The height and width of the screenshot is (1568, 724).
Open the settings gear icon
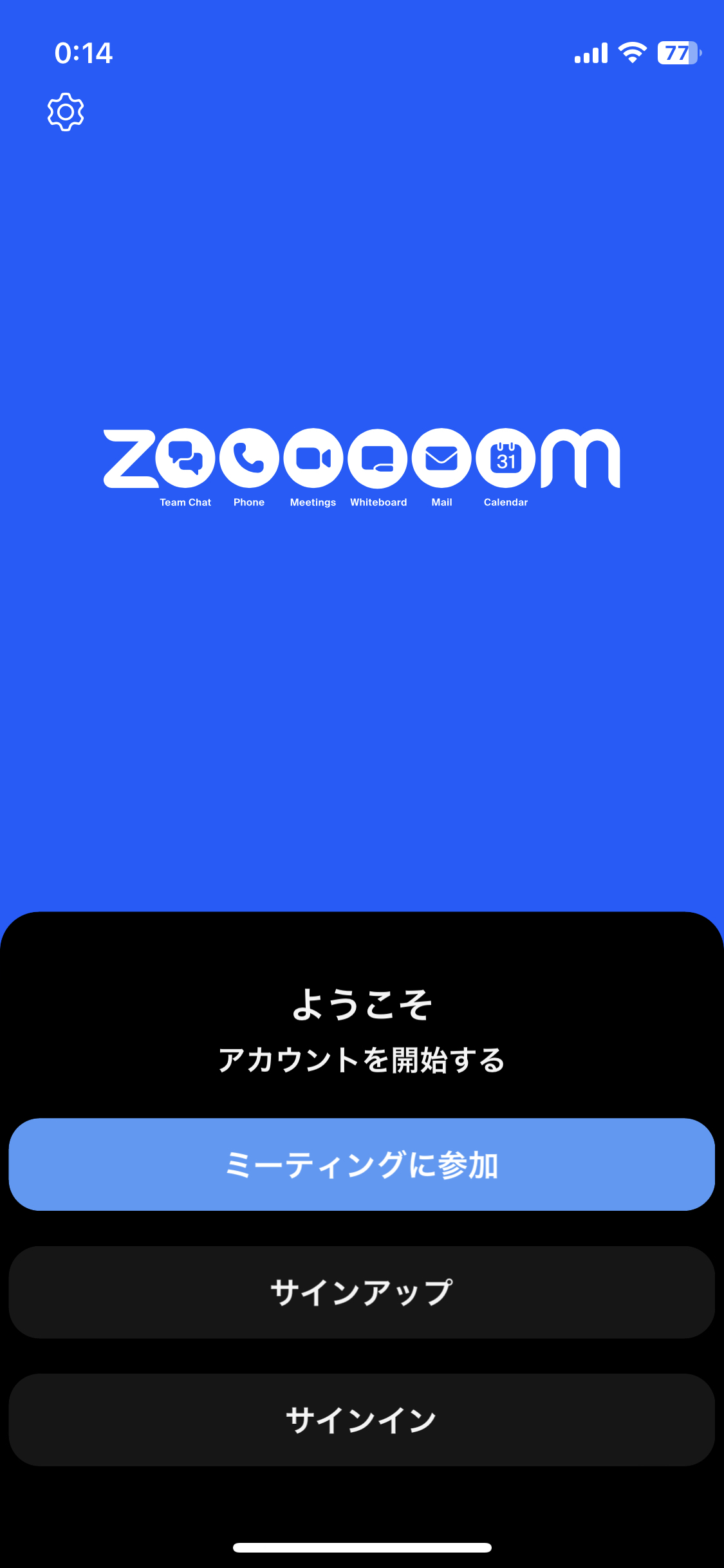pos(66,112)
